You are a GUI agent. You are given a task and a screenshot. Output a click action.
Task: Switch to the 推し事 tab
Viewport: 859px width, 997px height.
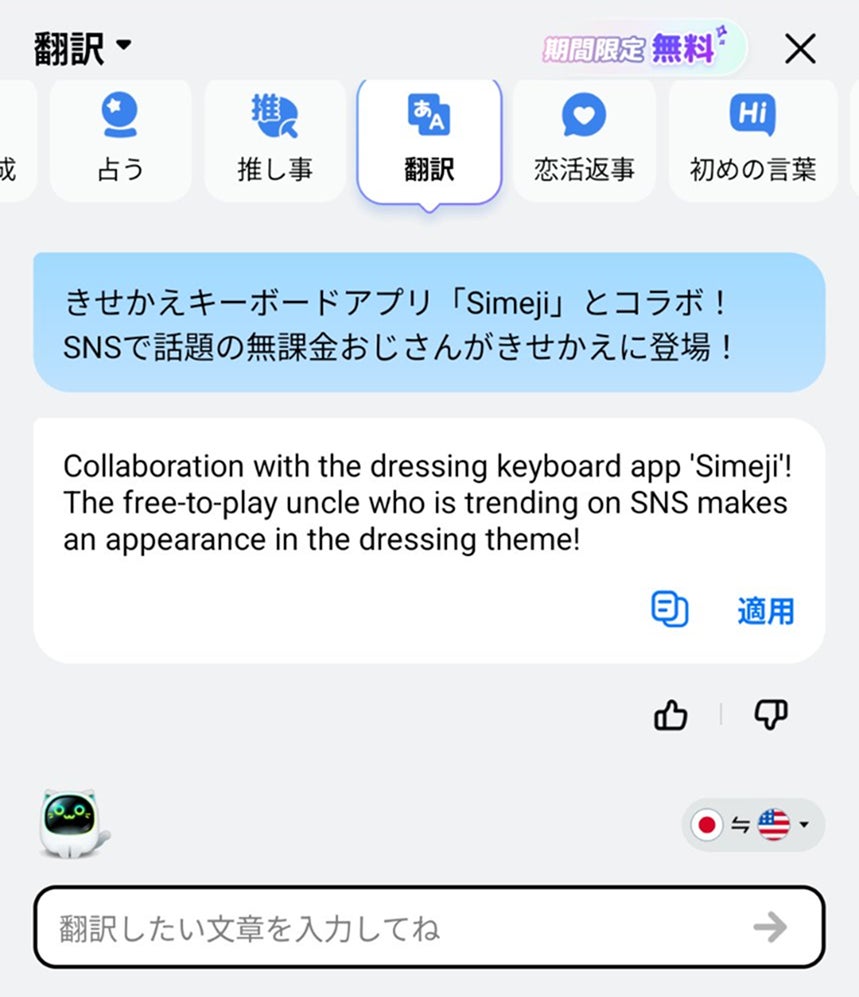274,141
